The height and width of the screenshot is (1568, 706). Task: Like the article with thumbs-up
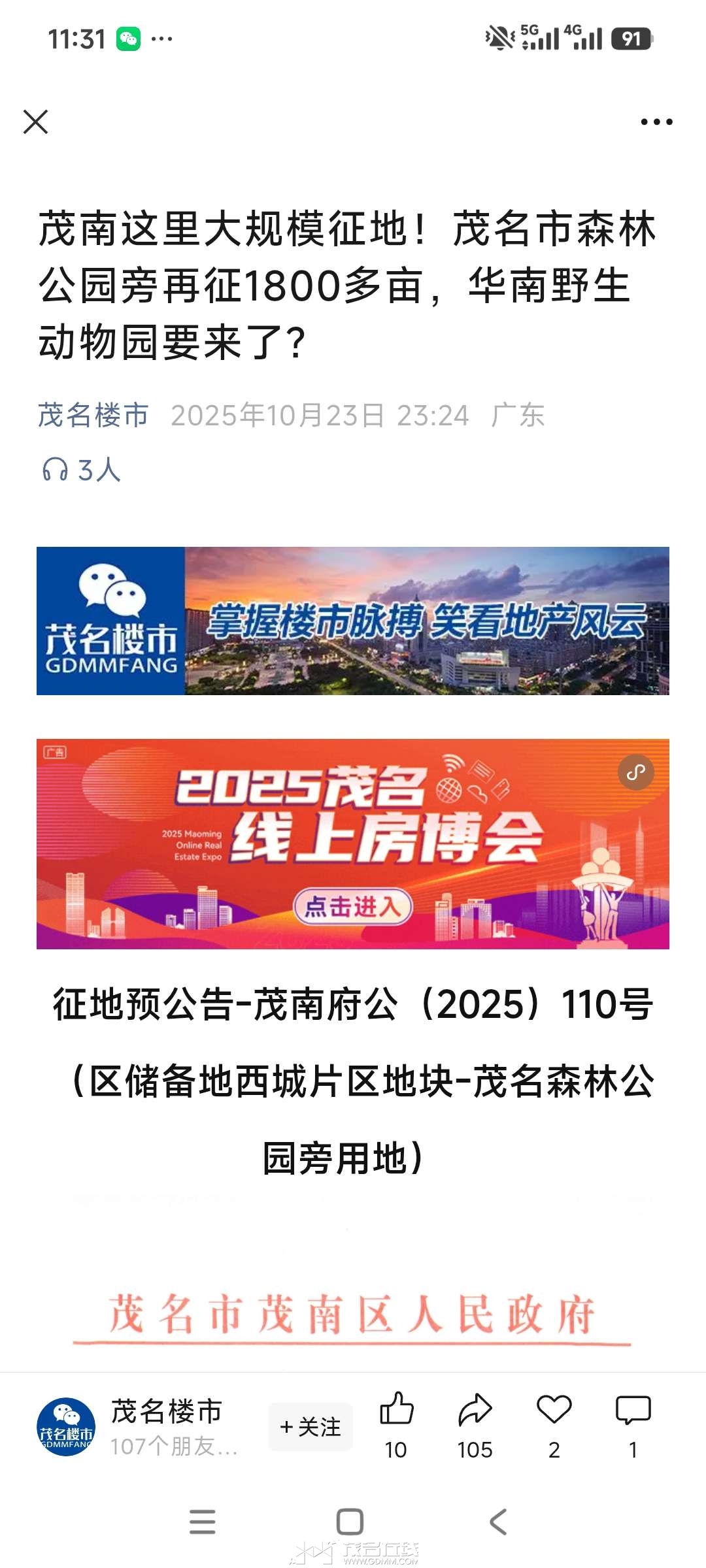tap(397, 1410)
